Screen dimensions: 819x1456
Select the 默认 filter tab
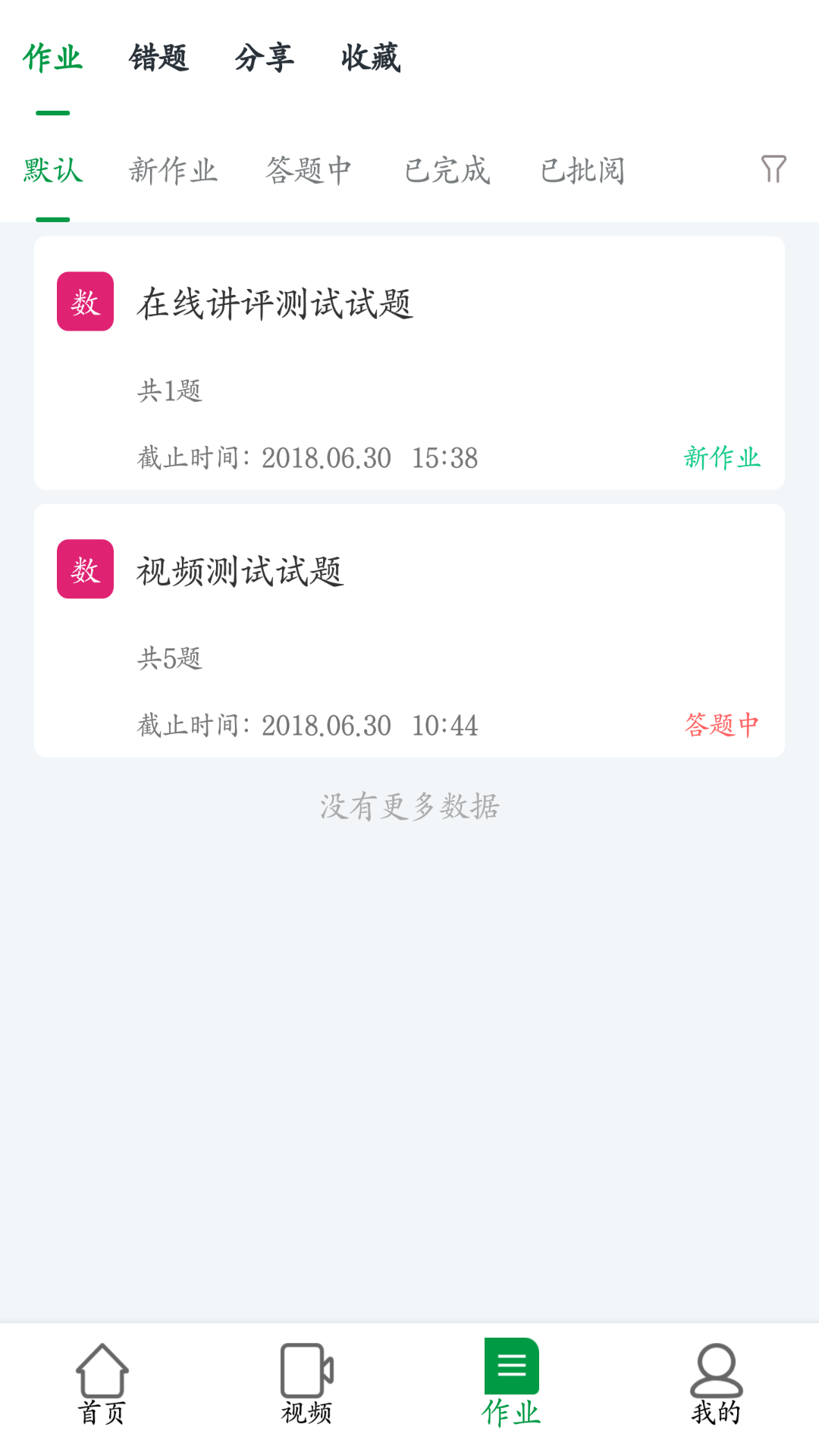52,169
